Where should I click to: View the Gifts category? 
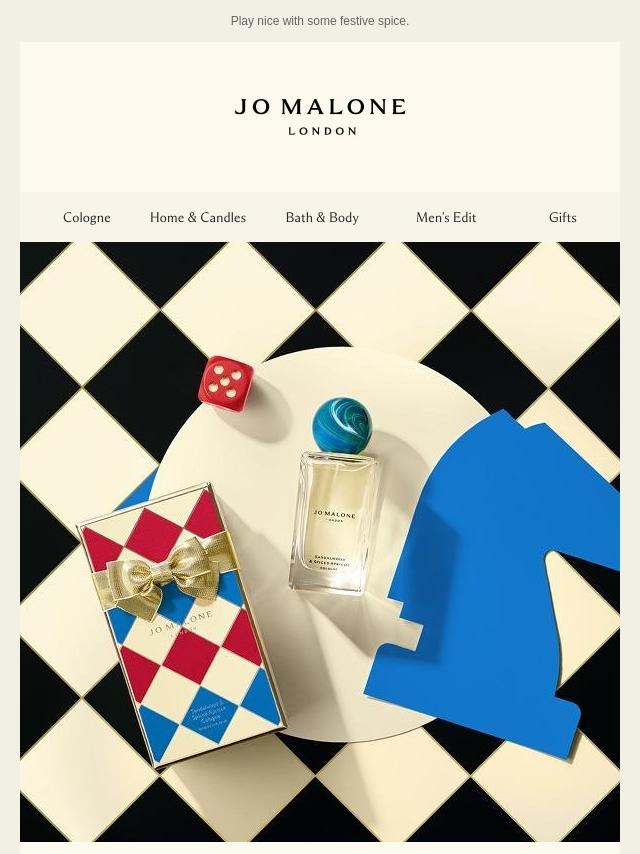tap(562, 217)
